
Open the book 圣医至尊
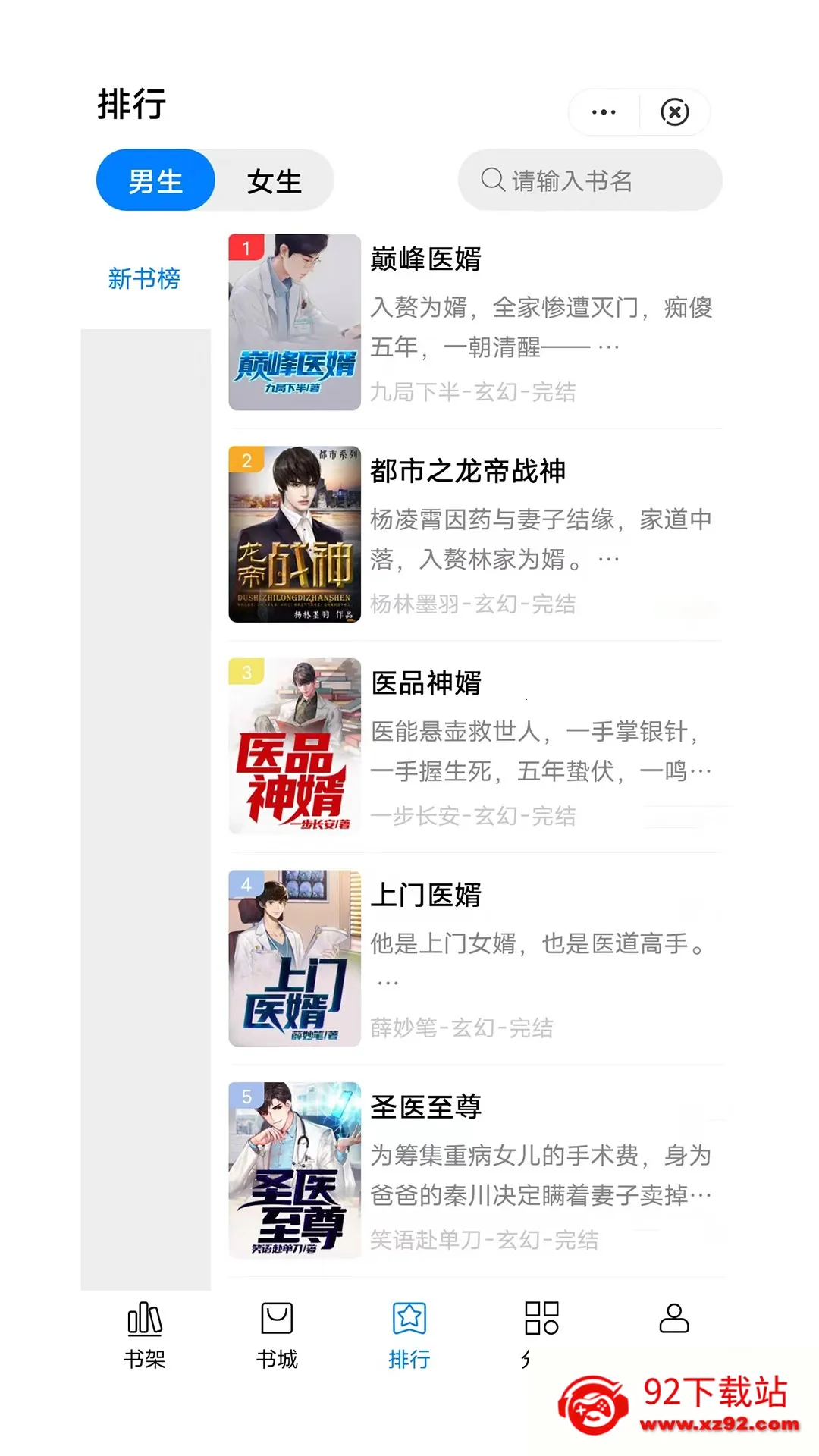tap(475, 1171)
